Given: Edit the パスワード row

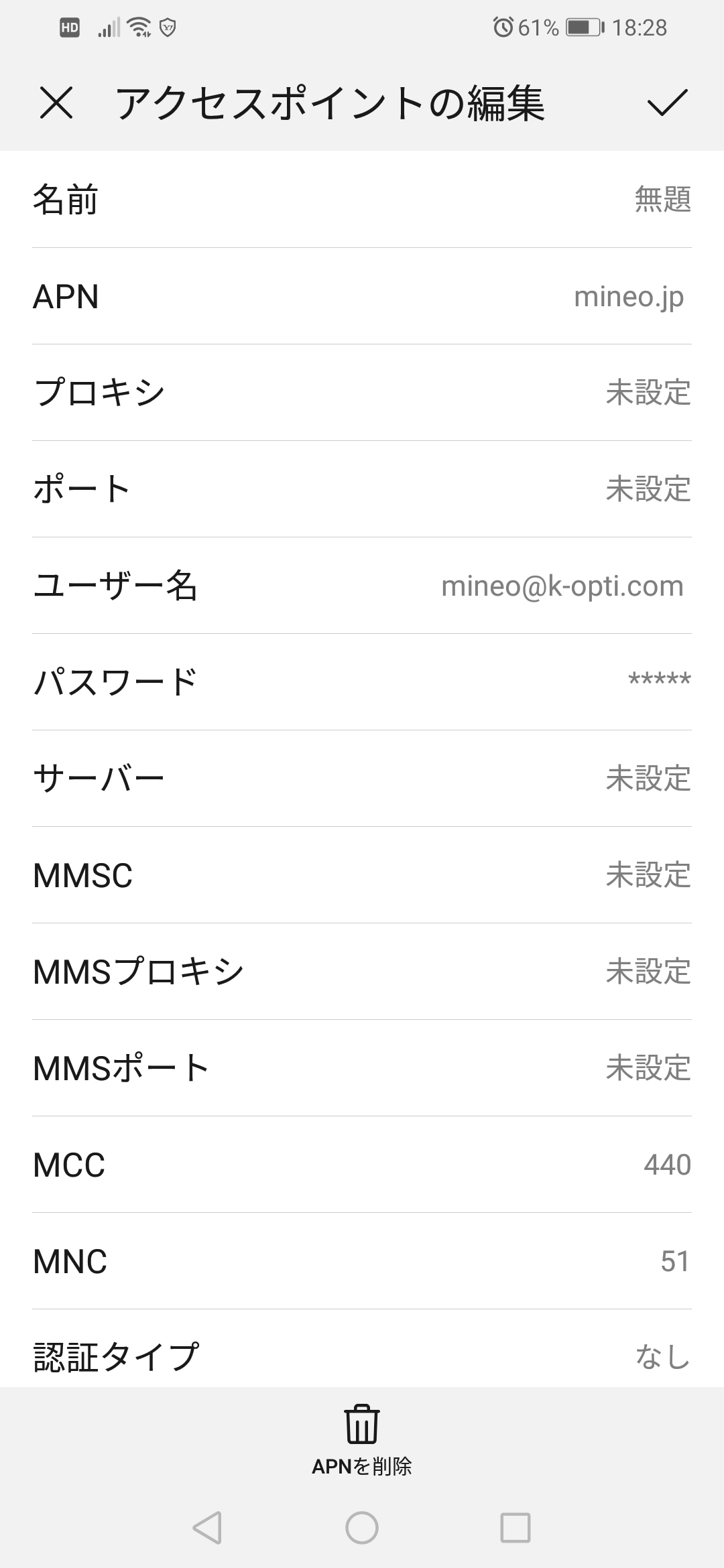Looking at the screenshot, I should (362, 682).
